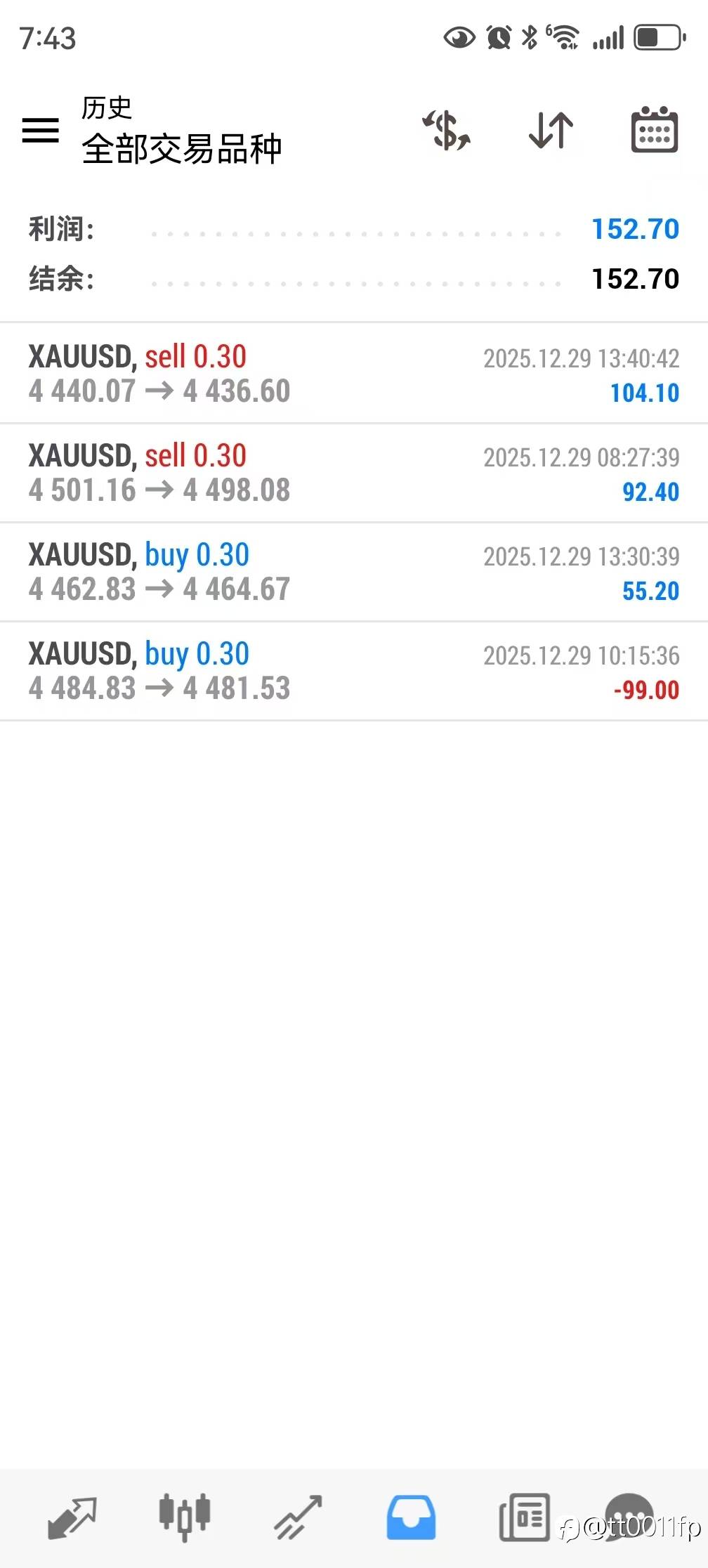Go to the trade tab with trend arrow
This screenshot has height=1568, width=708.
(x=298, y=1517)
